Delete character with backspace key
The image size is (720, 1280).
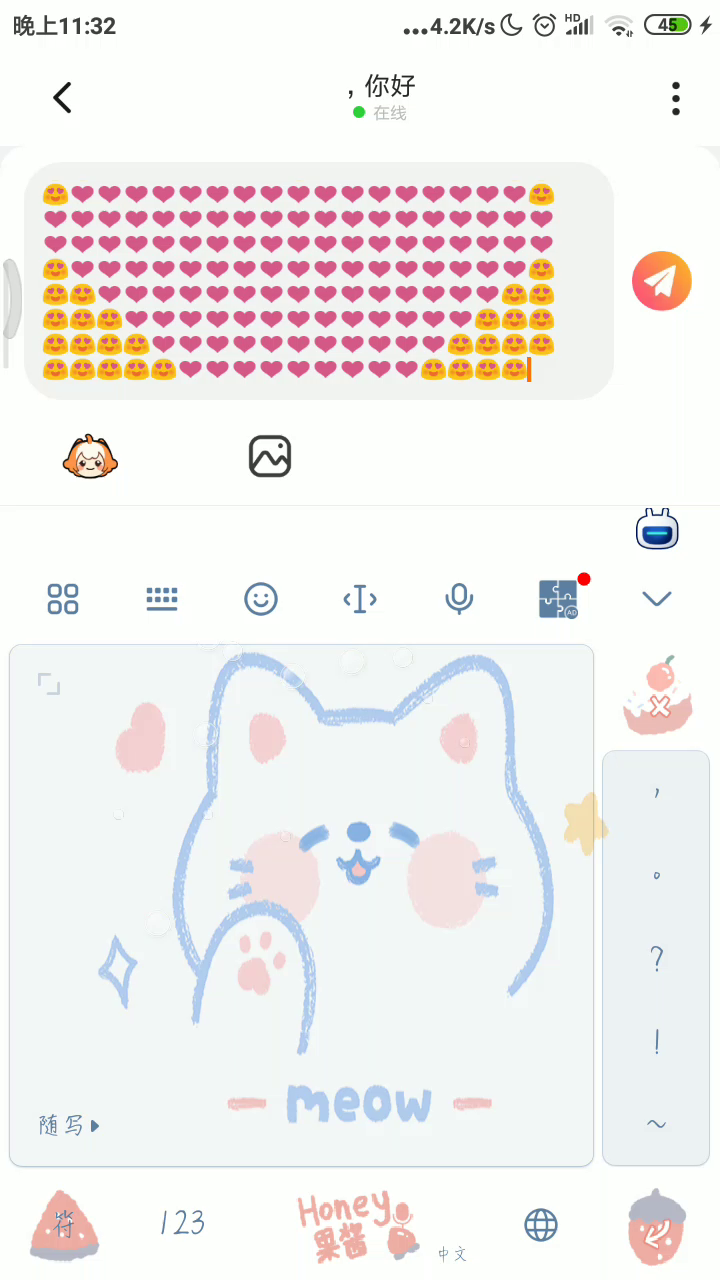click(657, 699)
